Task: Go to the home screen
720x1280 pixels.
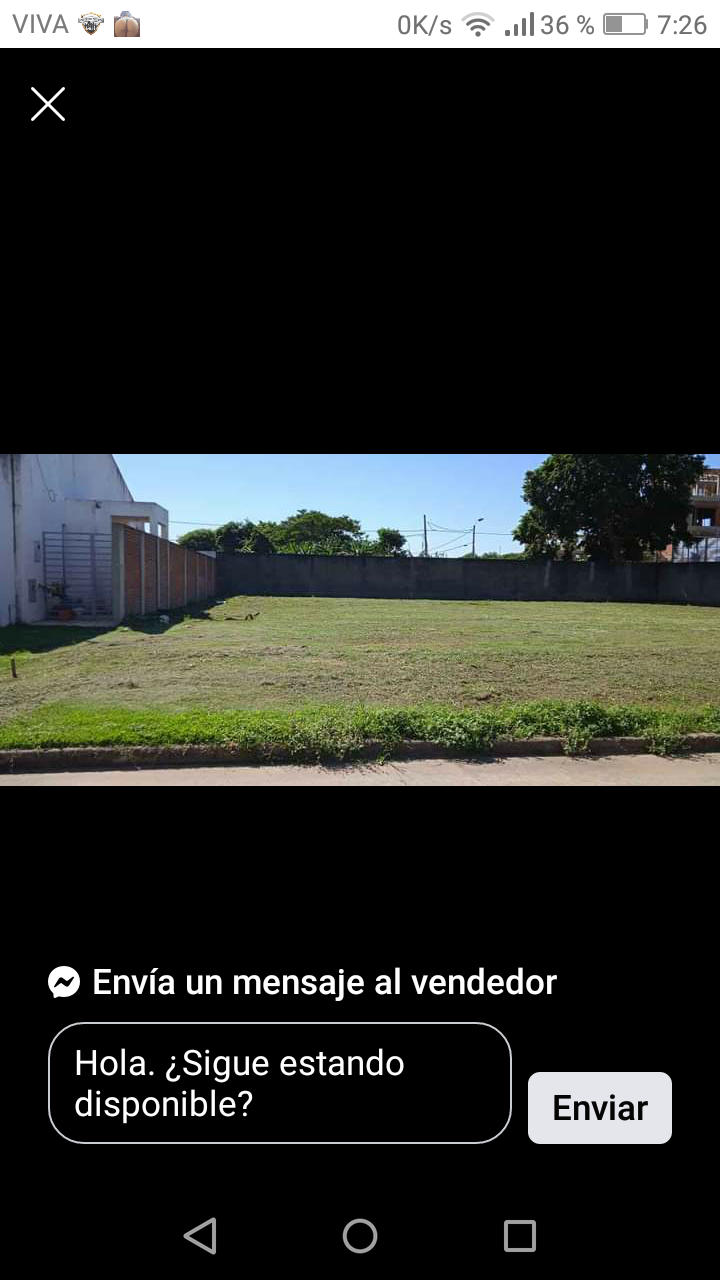Action: coord(360,1236)
